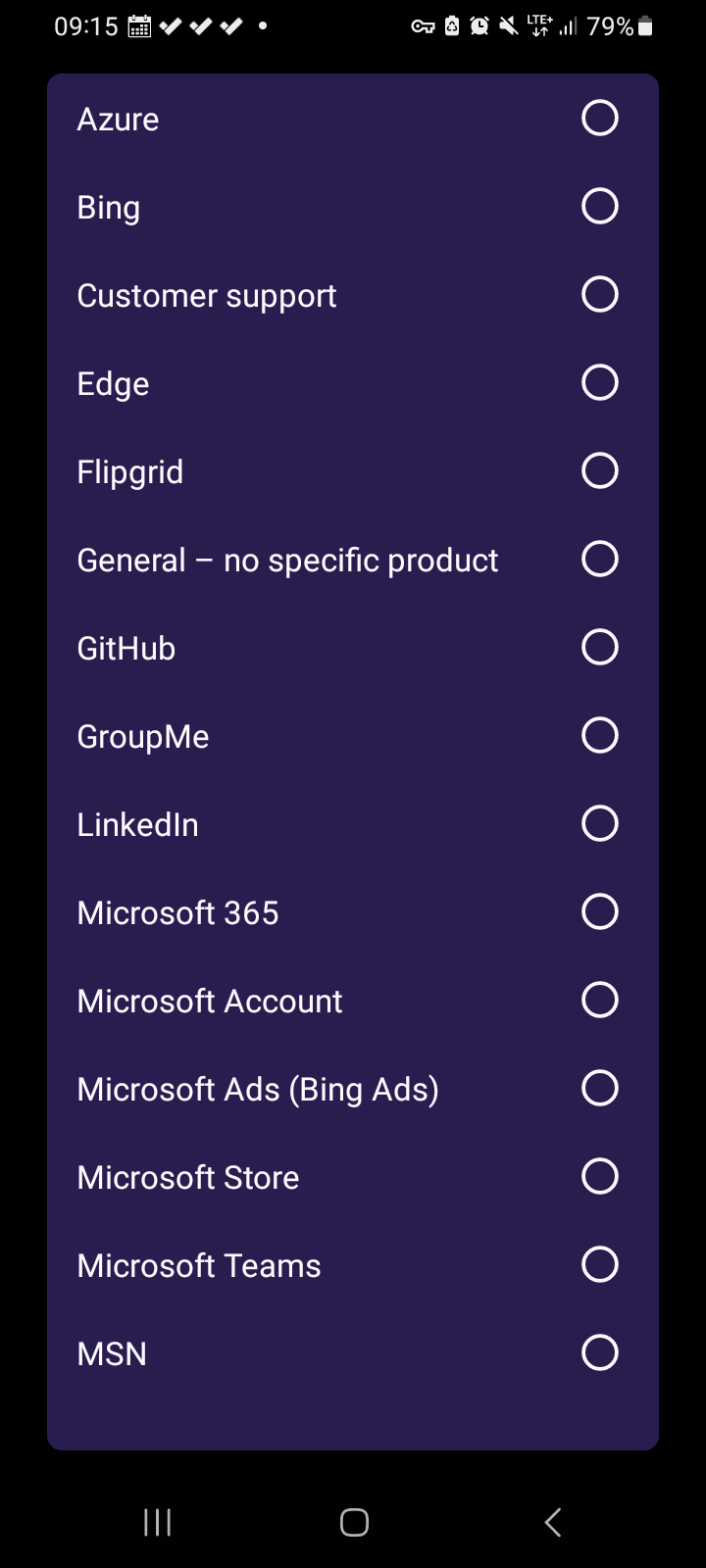Image resolution: width=706 pixels, height=1568 pixels.
Task: Choose Bing from the product list
Action: (x=599, y=207)
